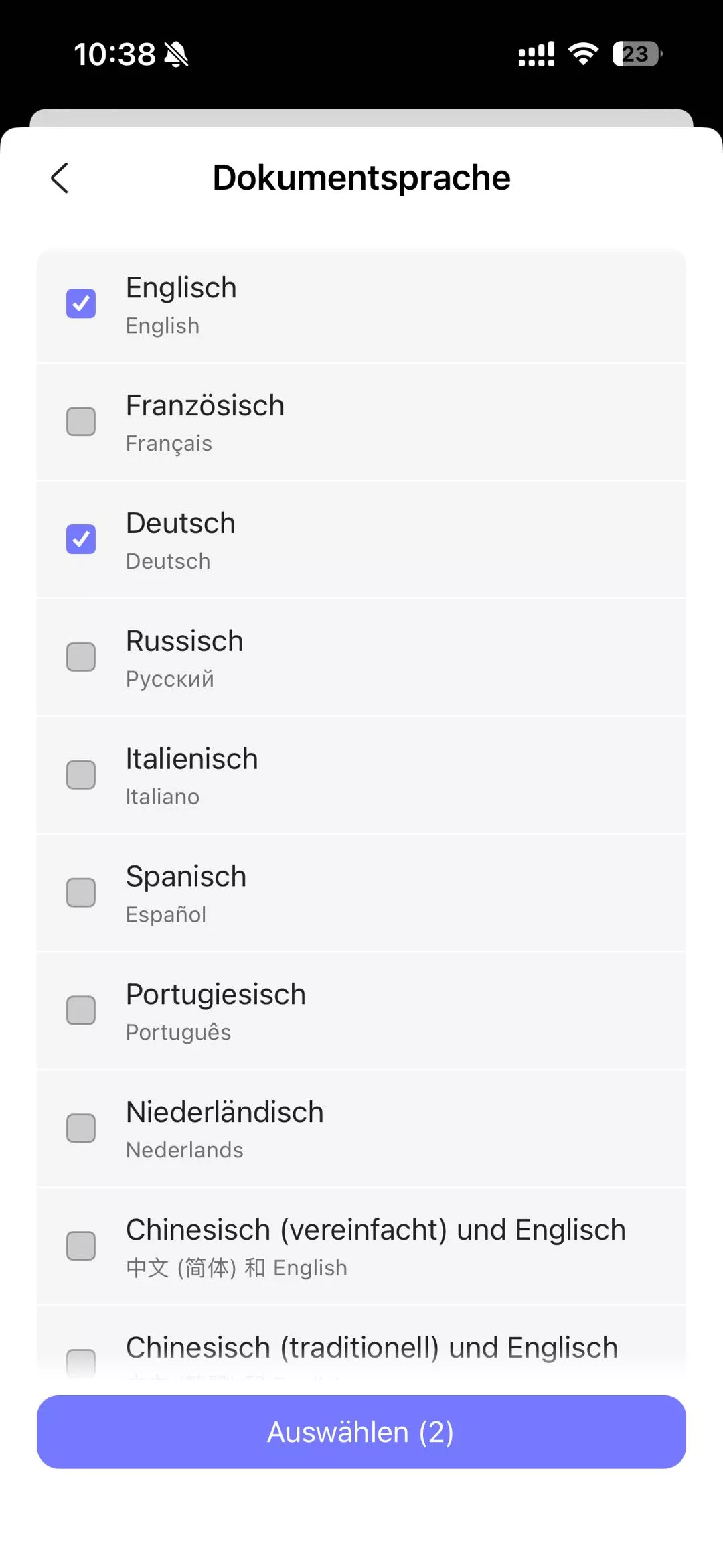
Task: Go back from Dokumentsprache screen
Action: pos(60,178)
